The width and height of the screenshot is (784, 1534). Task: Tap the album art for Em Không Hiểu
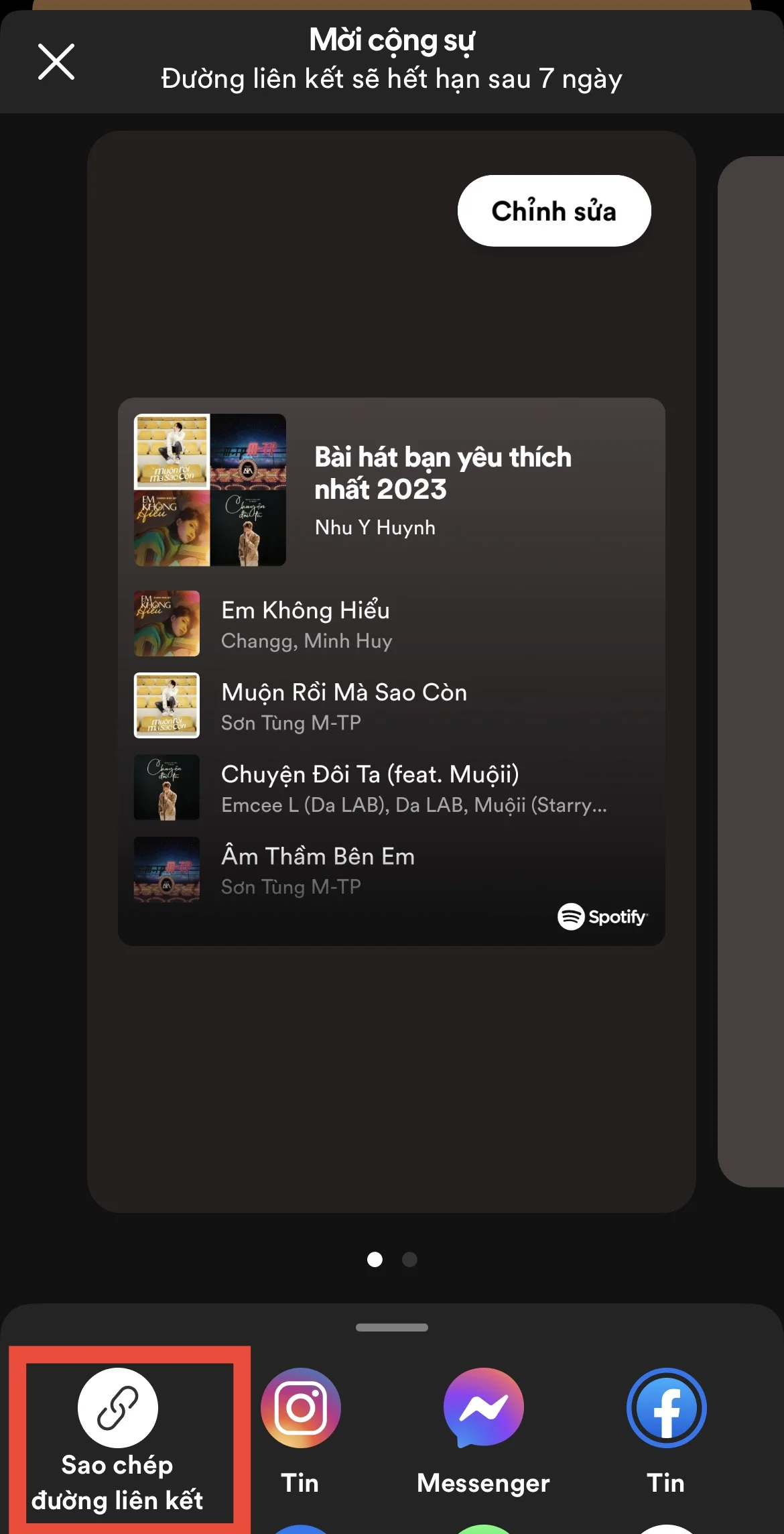tap(166, 624)
